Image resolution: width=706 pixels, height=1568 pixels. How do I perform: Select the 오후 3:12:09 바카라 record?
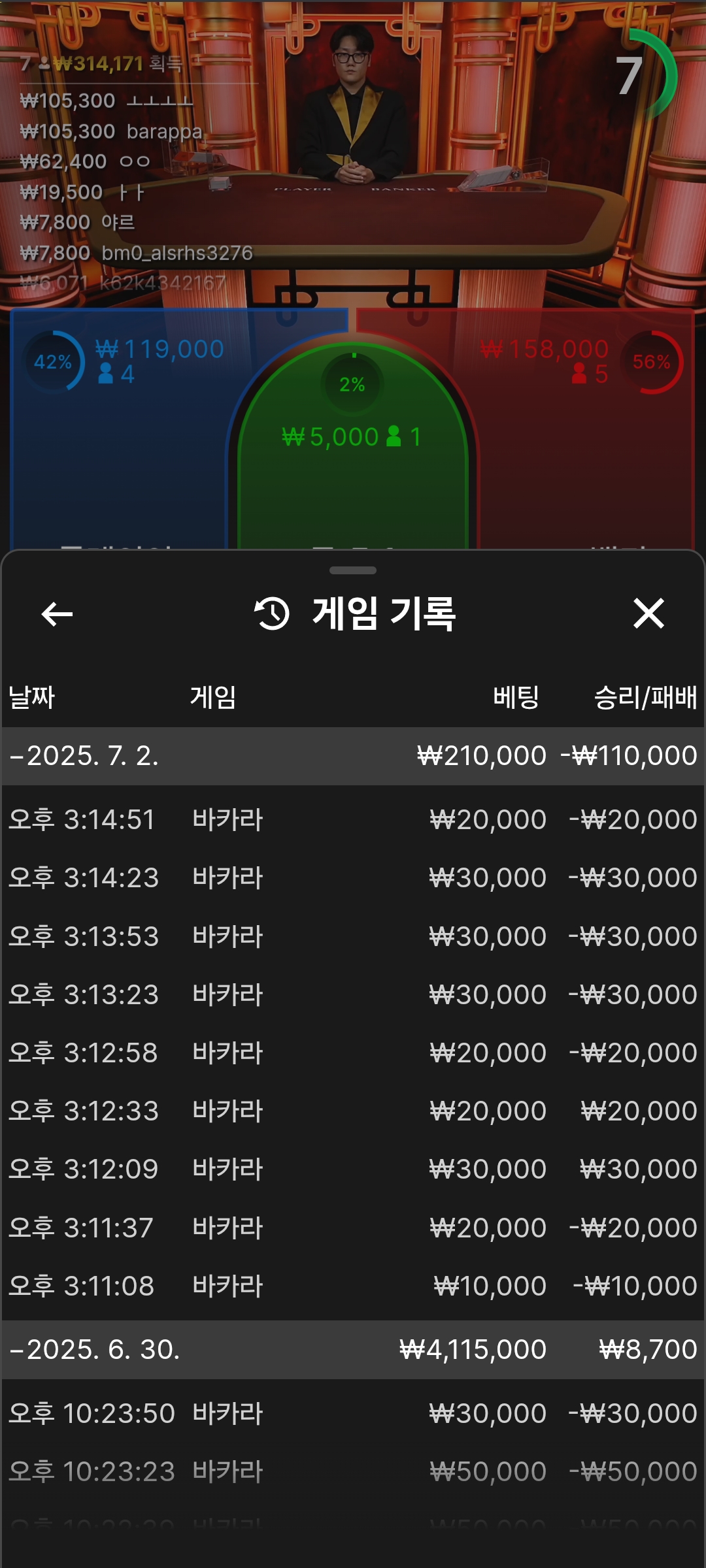coord(353,1169)
